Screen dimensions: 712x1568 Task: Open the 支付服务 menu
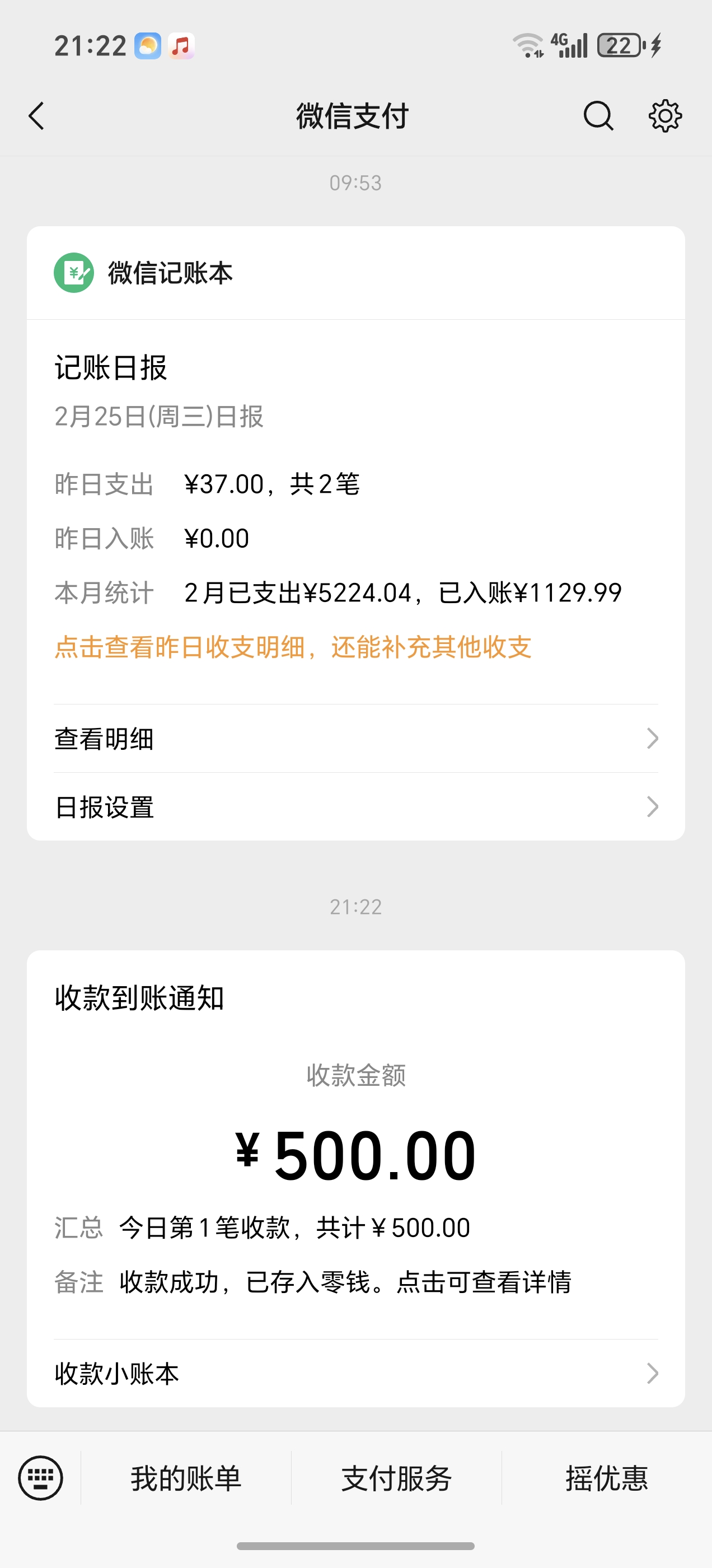click(397, 1478)
